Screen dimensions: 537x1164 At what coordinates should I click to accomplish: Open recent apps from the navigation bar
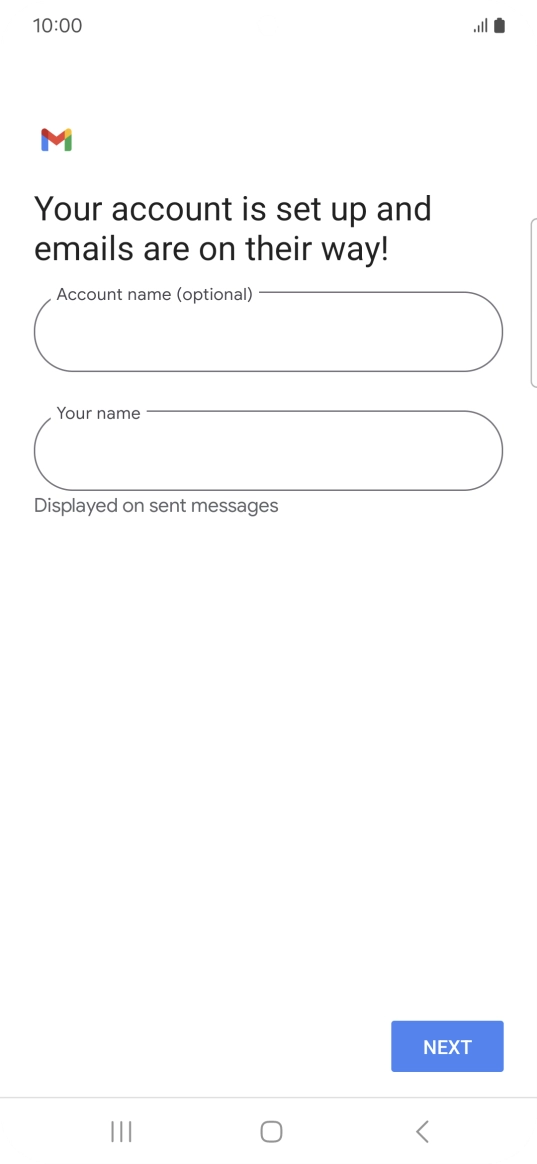[x=121, y=1132]
